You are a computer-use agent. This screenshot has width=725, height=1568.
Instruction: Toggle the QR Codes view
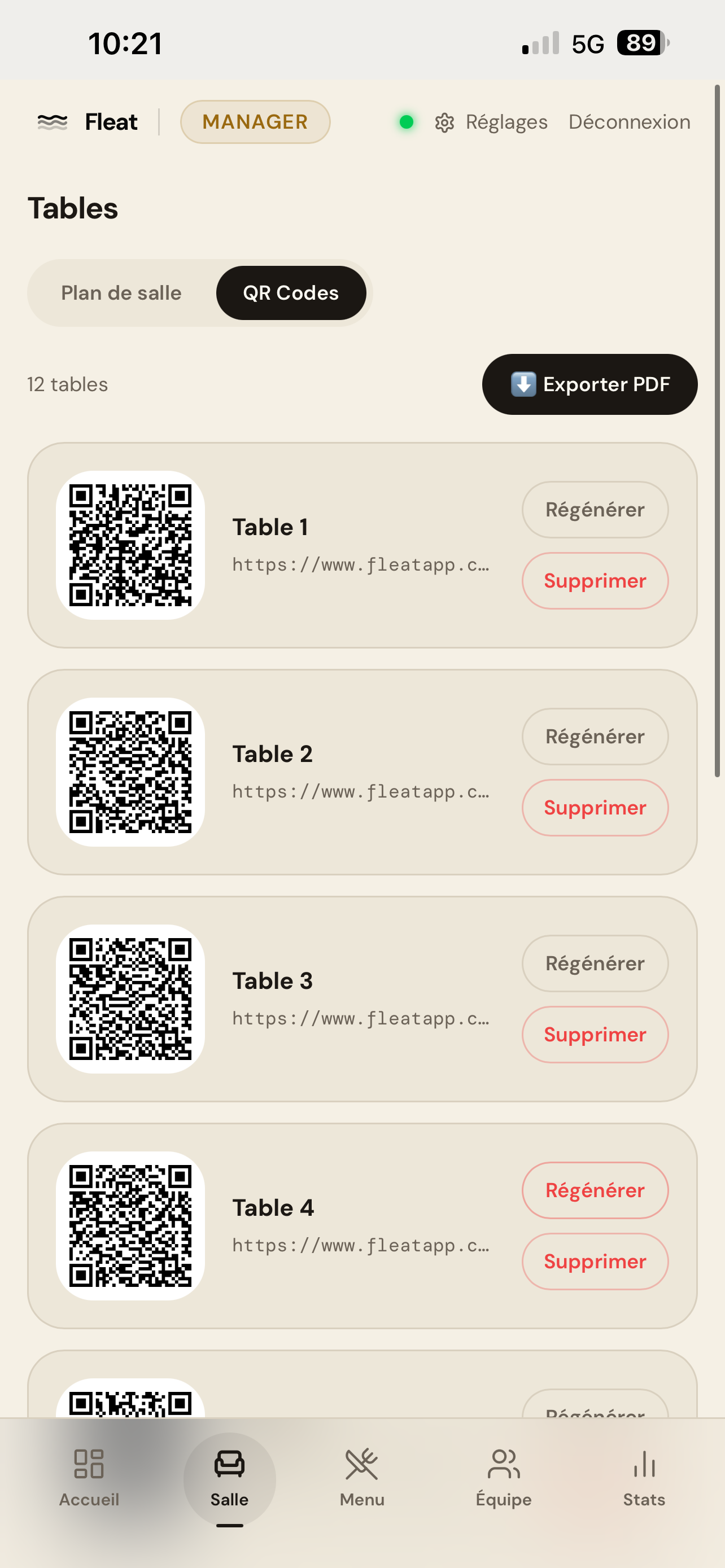291,293
